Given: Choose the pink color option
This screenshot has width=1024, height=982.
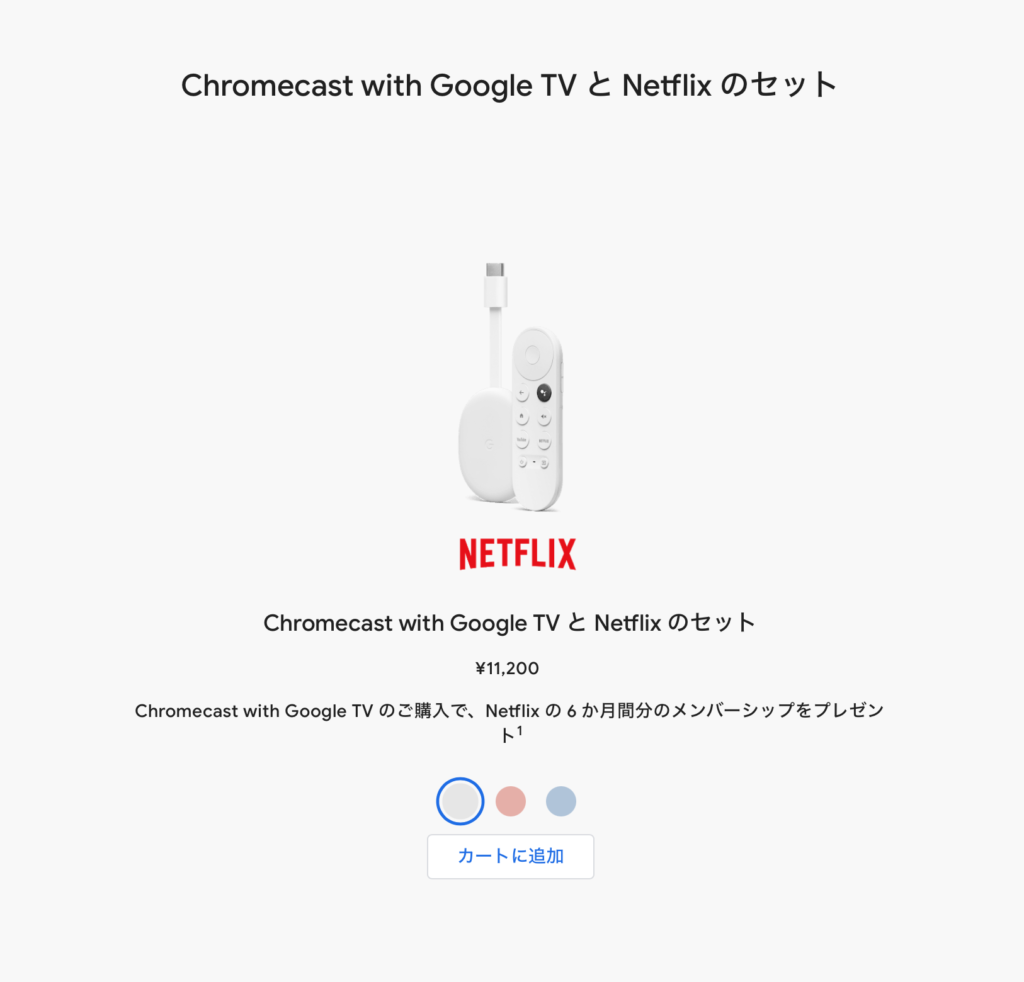Looking at the screenshot, I should [x=511, y=801].
